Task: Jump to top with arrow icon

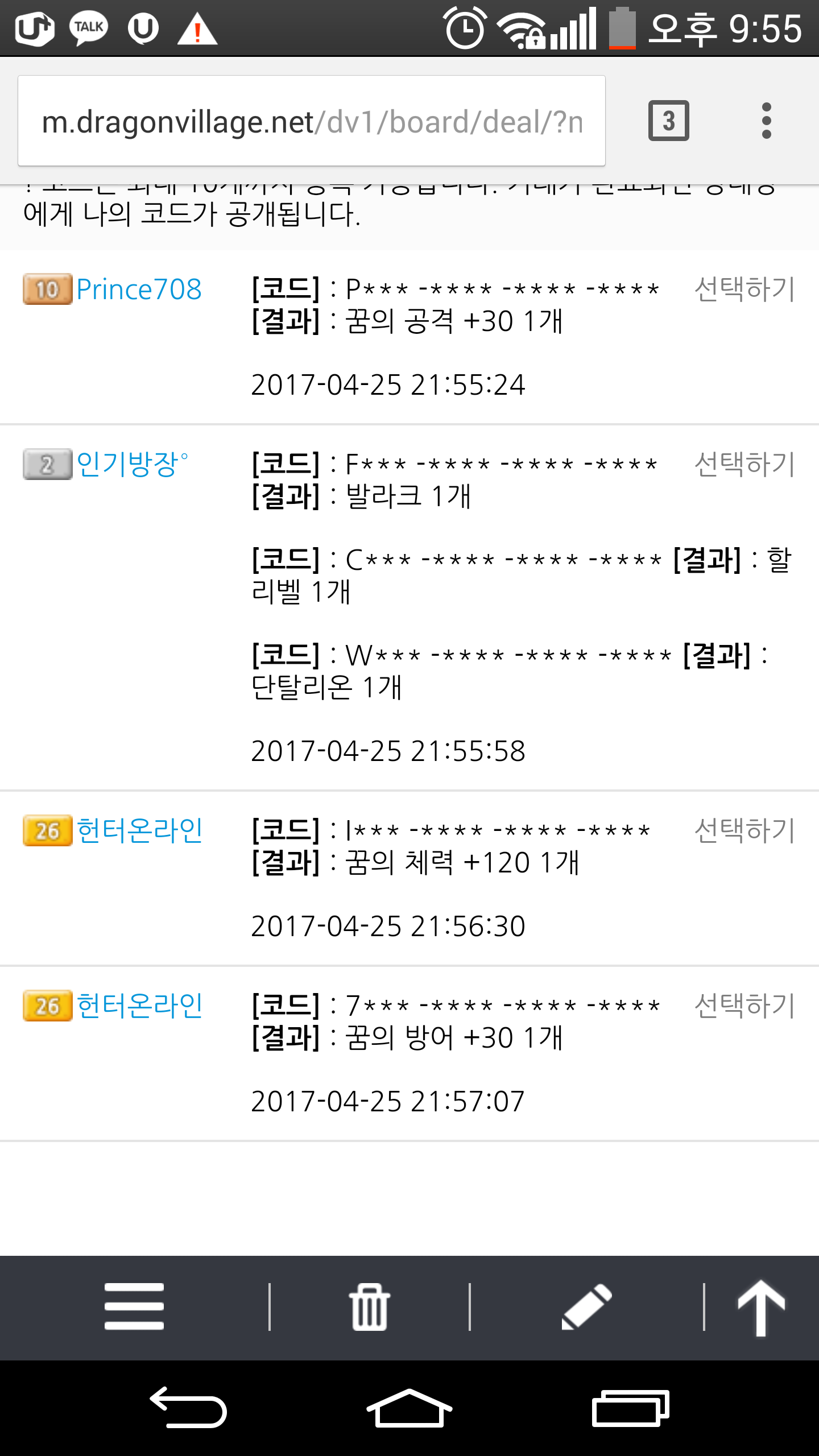Action: click(761, 1308)
